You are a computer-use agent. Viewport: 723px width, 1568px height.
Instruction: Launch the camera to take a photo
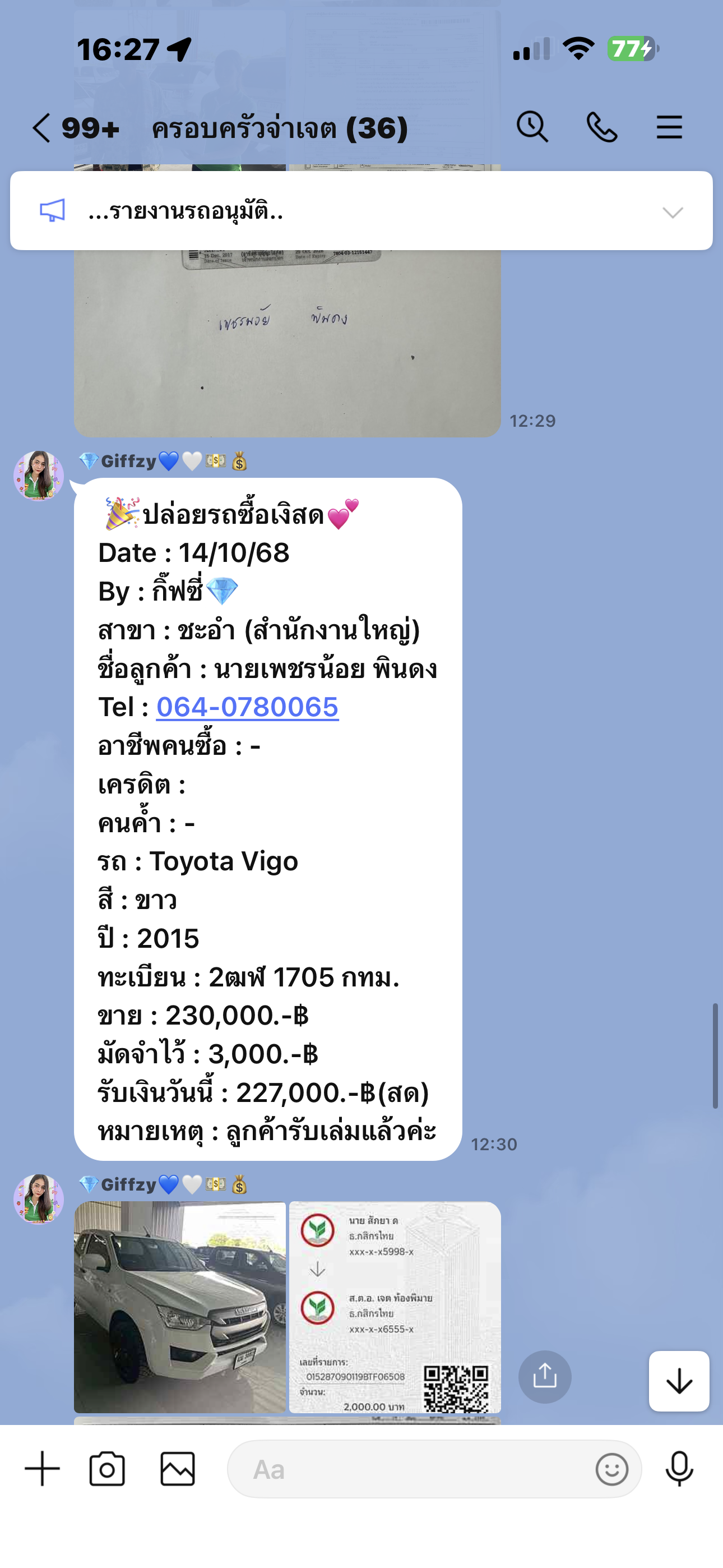107,1469
